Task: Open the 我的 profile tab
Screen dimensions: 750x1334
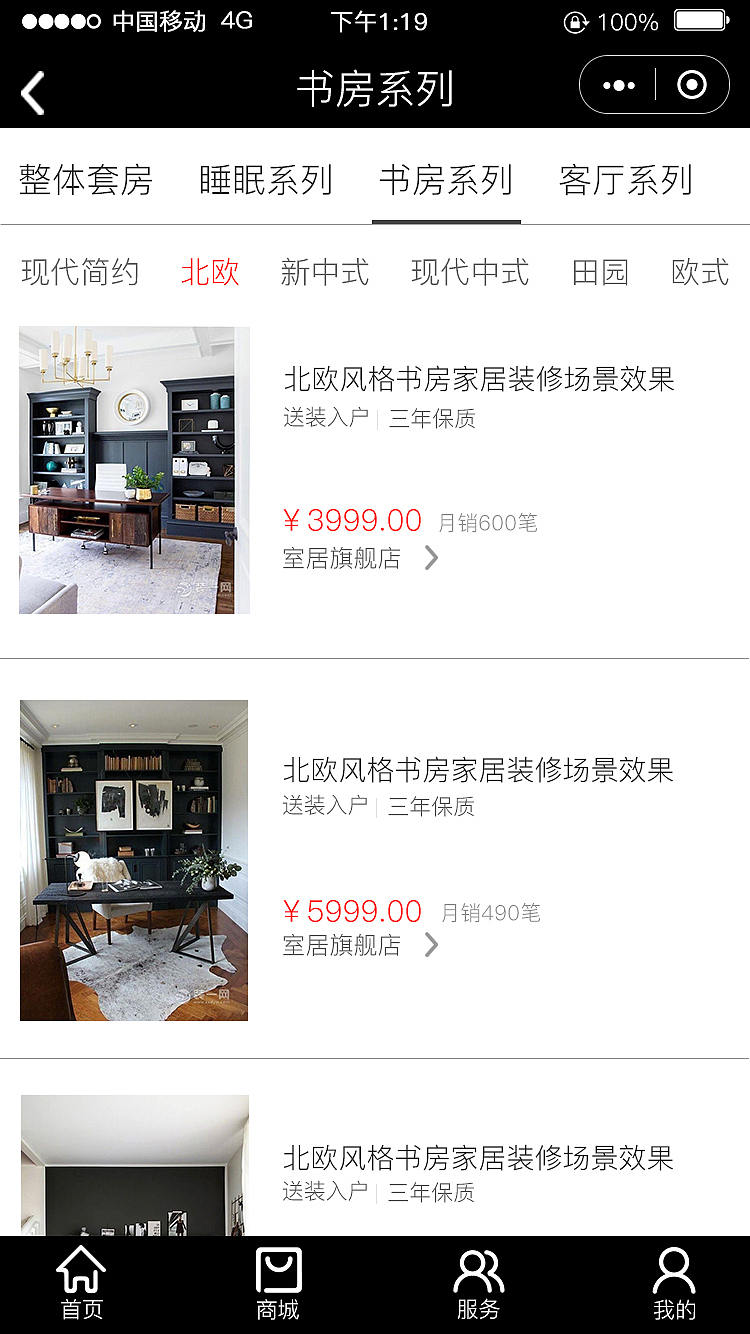Action: pos(674,1285)
